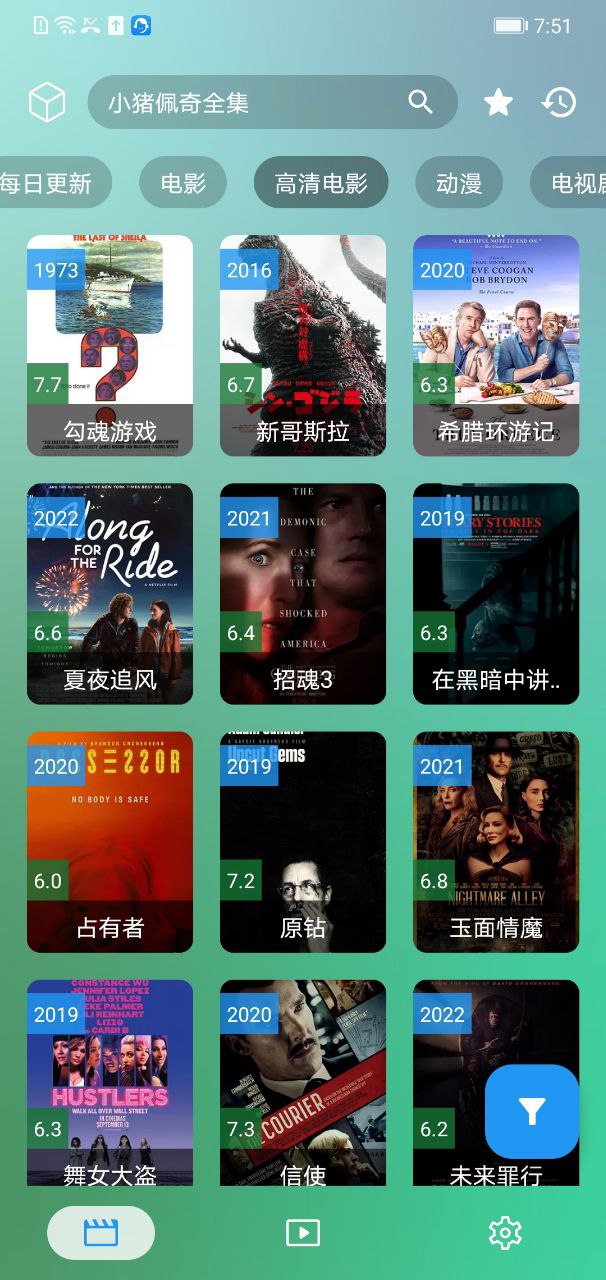The width and height of the screenshot is (606, 1280).
Task: Select the 高清电影 category chip
Action: click(321, 183)
